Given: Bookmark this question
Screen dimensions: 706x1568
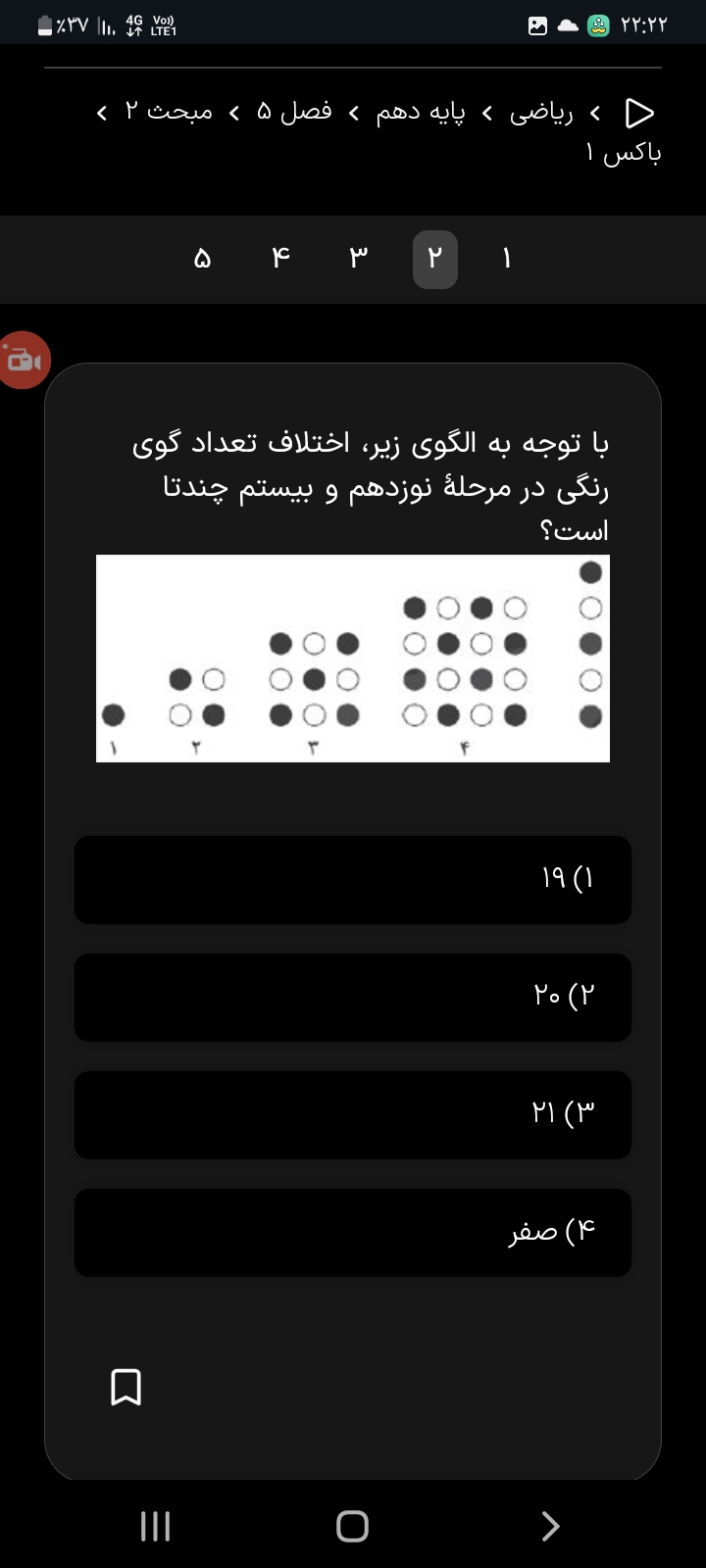Looking at the screenshot, I should [x=126, y=1387].
